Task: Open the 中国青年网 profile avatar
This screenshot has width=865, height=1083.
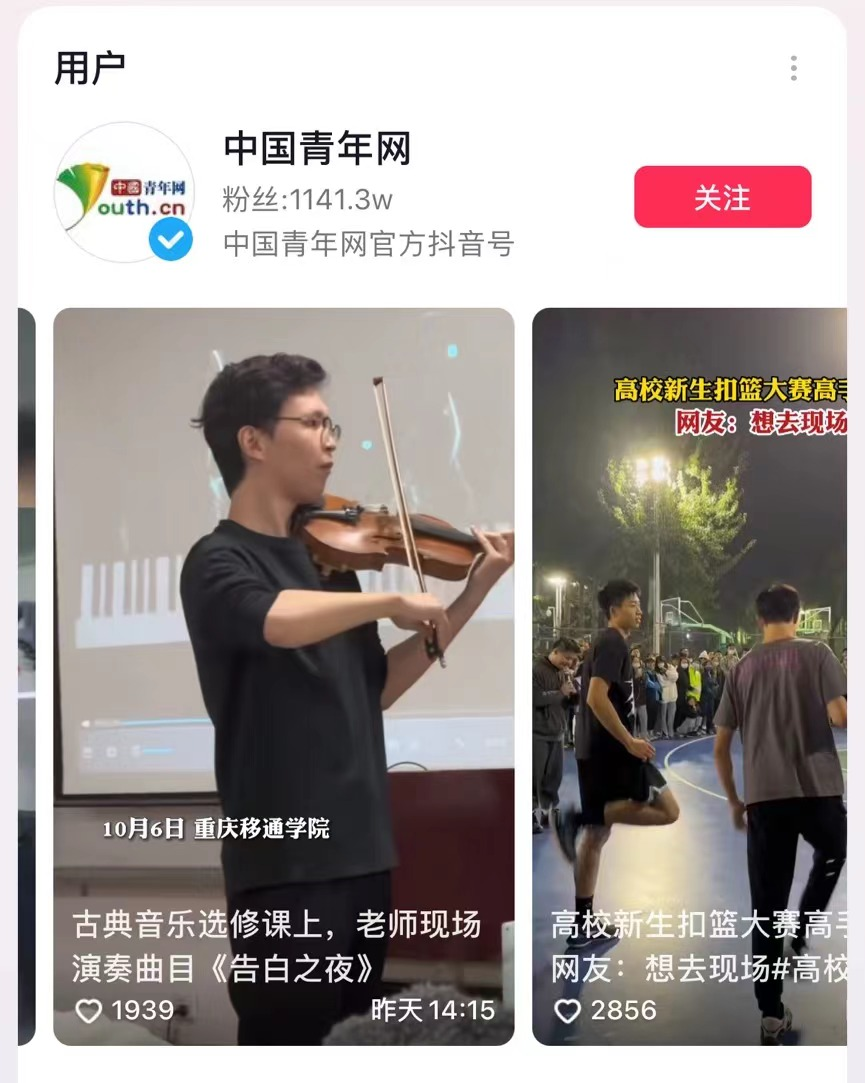Action: pyautogui.click(x=124, y=193)
